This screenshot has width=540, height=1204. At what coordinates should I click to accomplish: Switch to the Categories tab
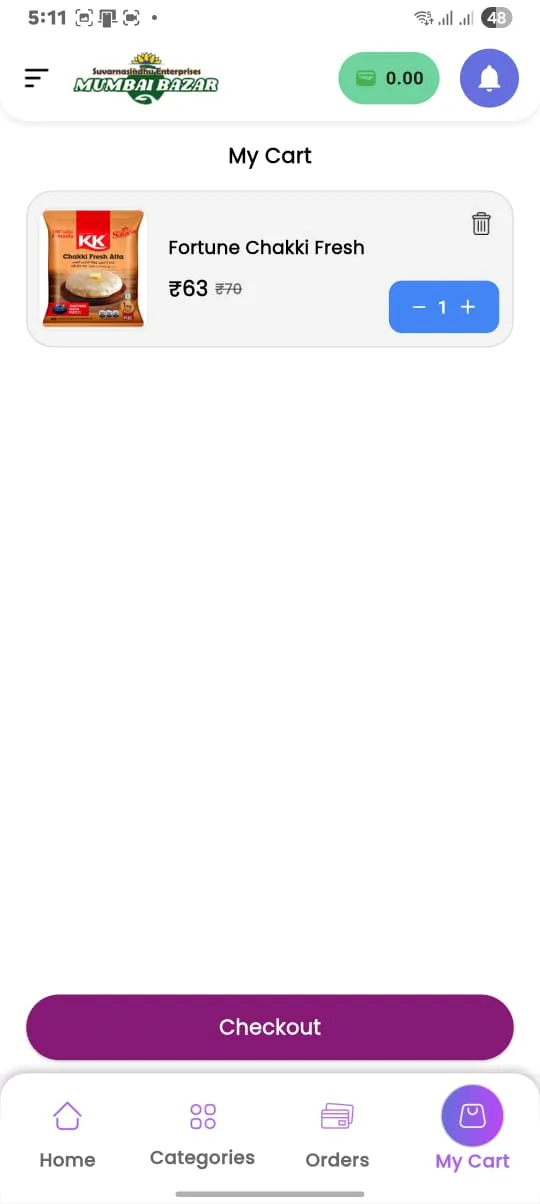point(202,1135)
